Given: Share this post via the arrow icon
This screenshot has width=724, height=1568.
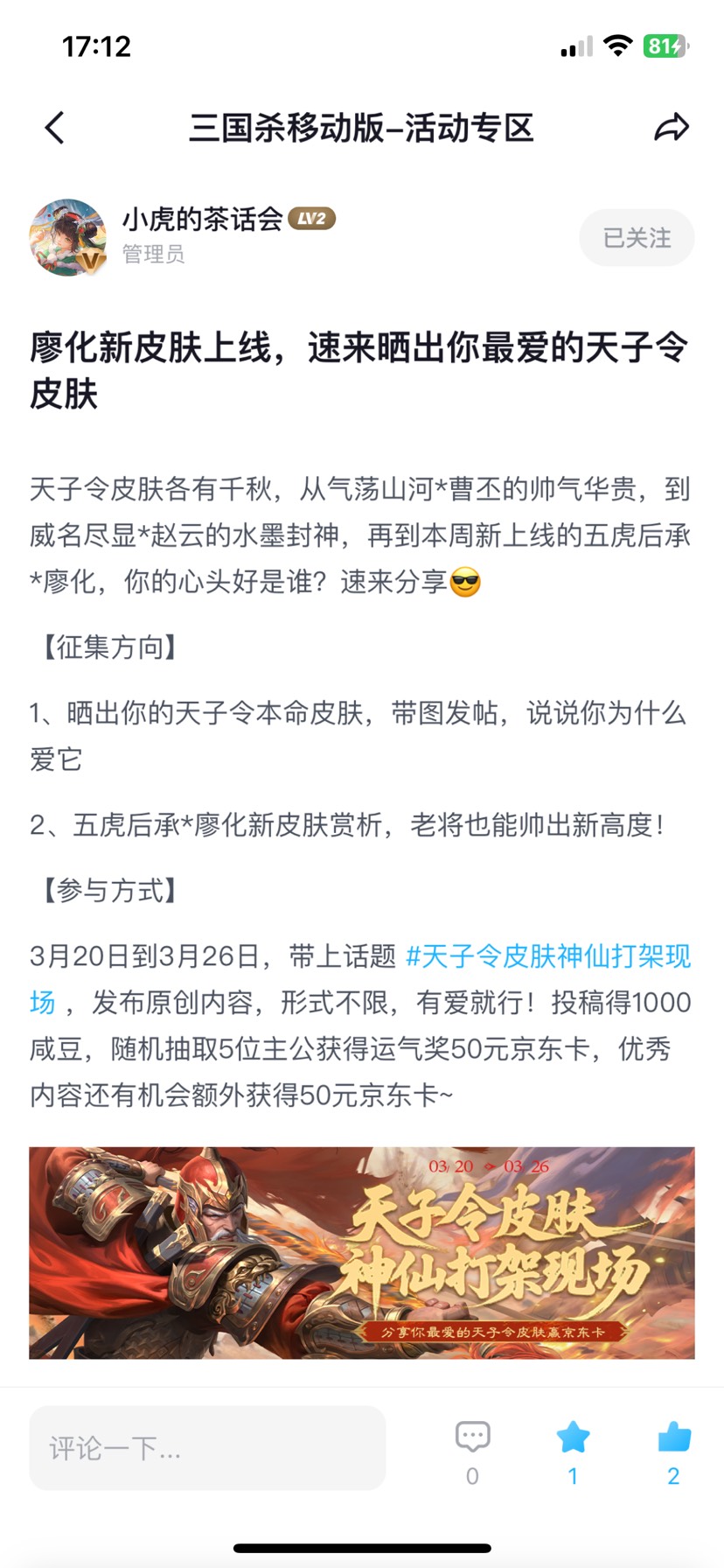Looking at the screenshot, I should (671, 128).
